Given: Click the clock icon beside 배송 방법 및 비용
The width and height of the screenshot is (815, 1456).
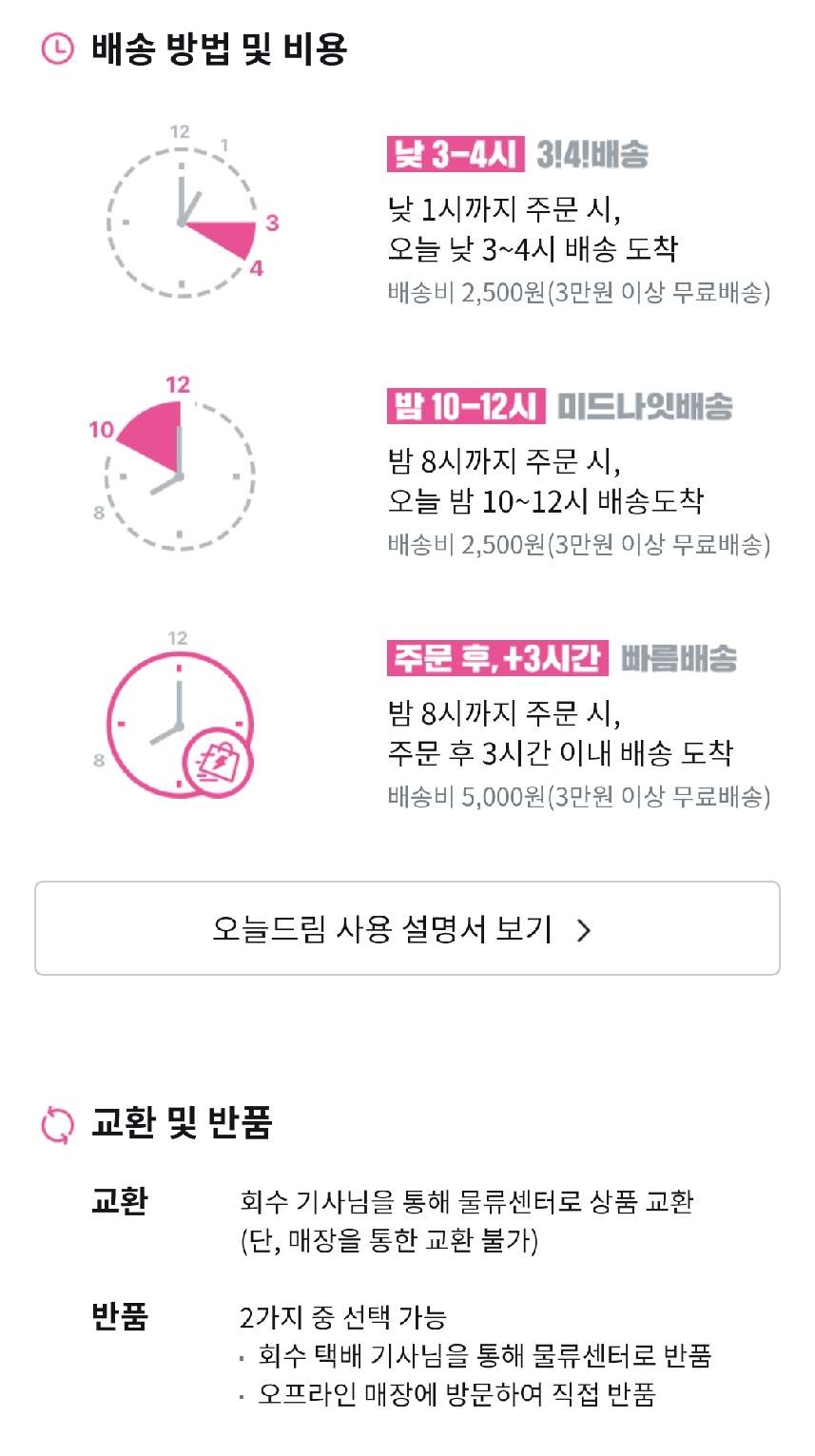Looking at the screenshot, I should (57, 46).
